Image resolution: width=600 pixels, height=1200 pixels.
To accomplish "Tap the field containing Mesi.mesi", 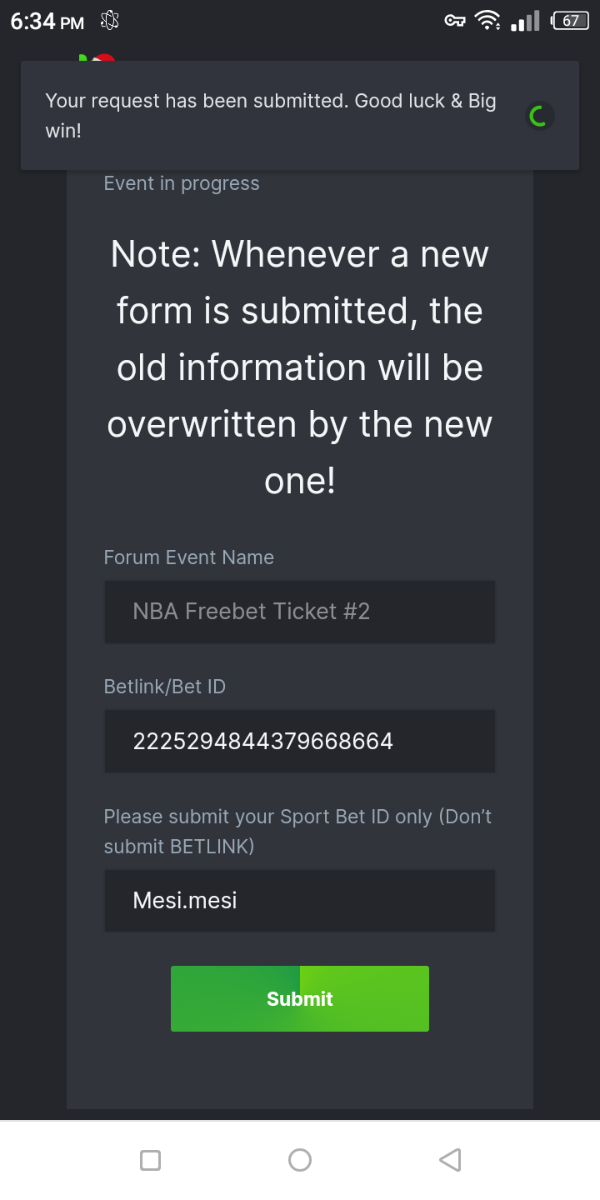I will click(300, 901).
